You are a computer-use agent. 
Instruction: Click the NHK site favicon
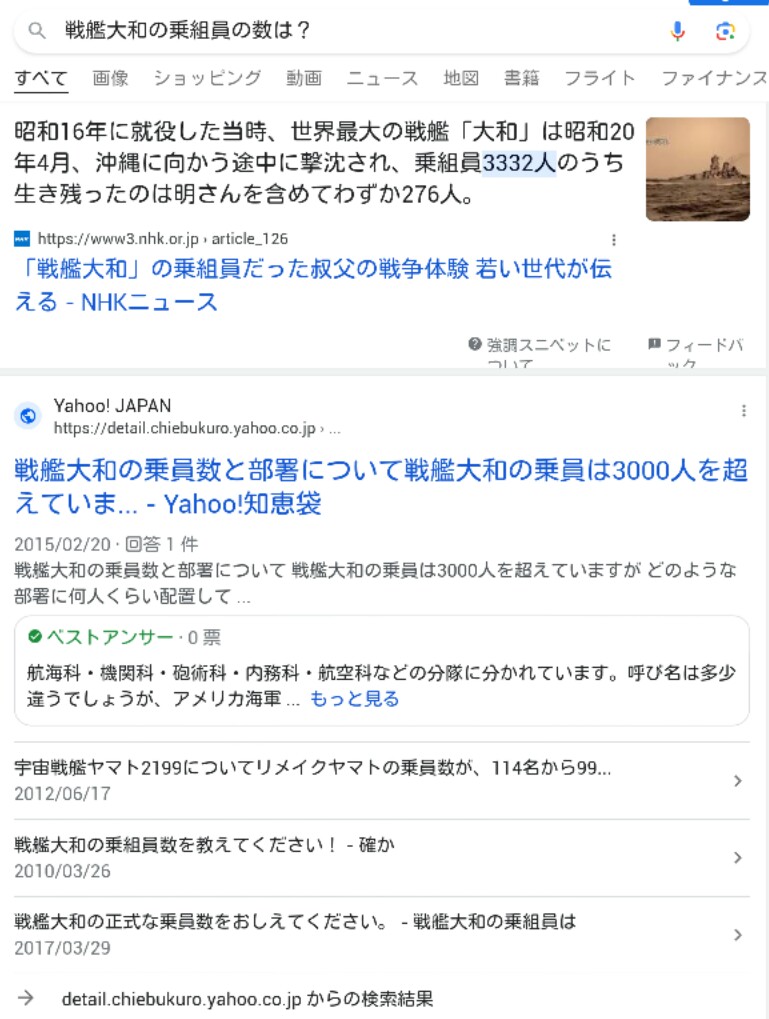(x=23, y=238)
